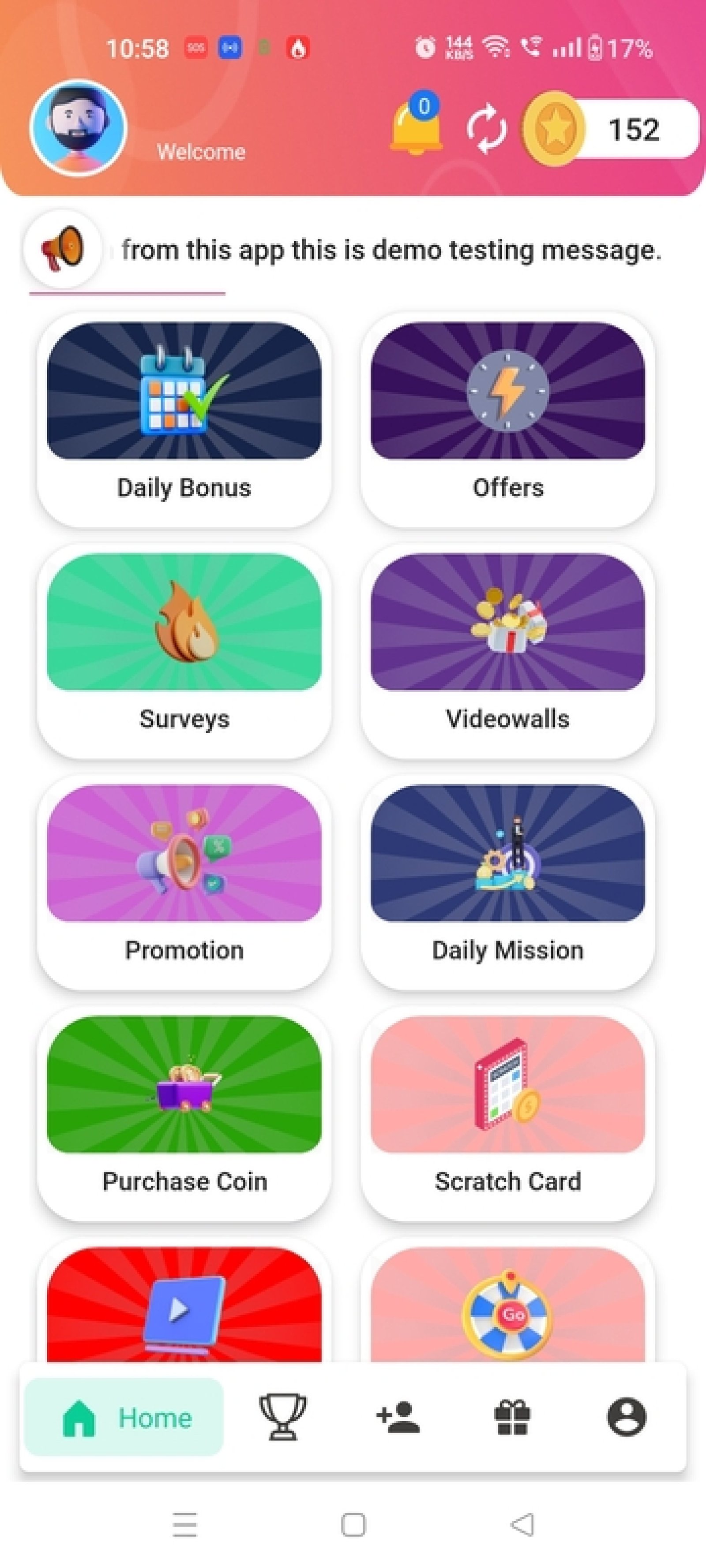Open the Offers card

(x=507, y=420)
